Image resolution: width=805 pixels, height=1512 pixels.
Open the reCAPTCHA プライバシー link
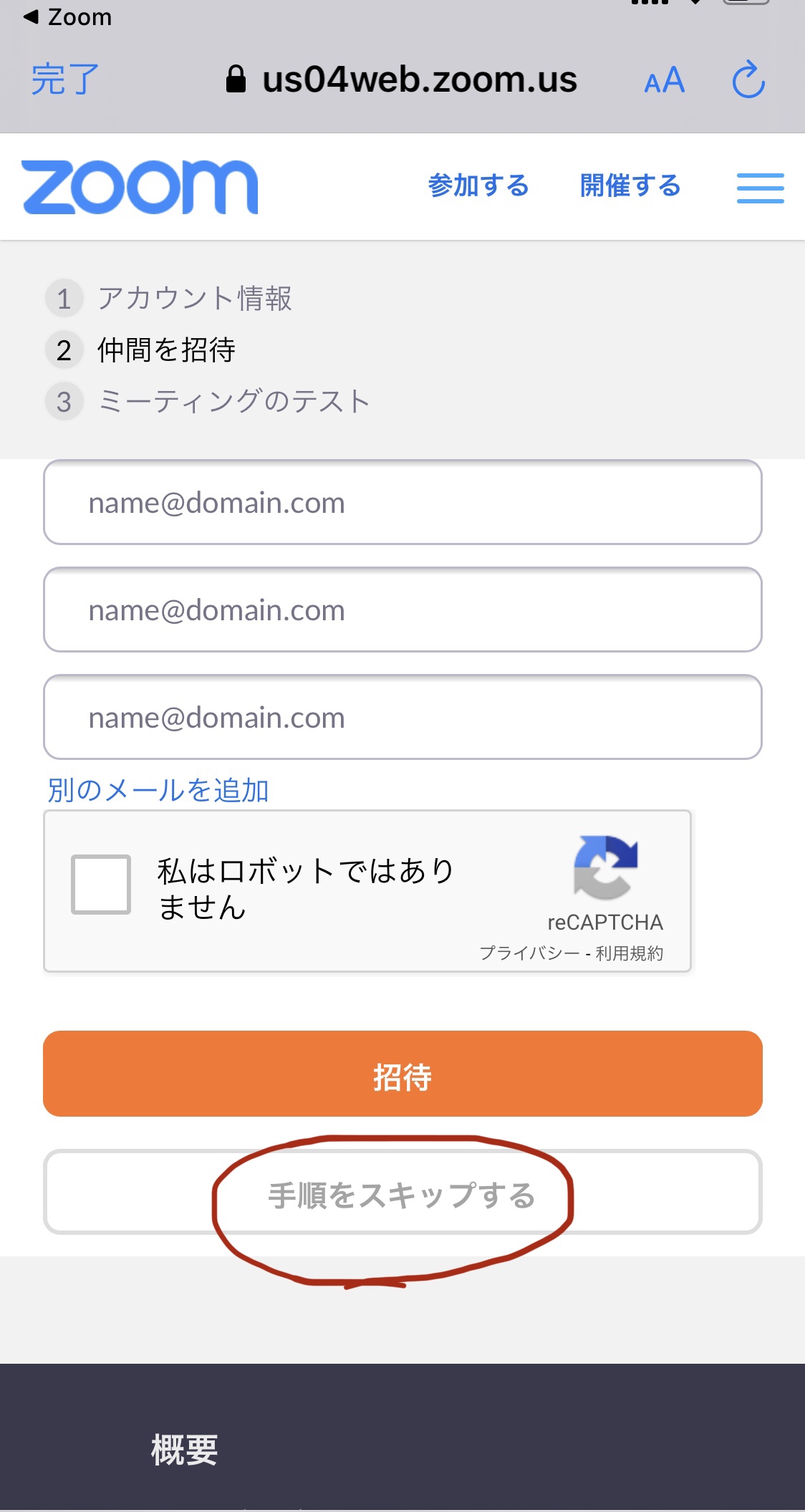(x=529, y=953)
